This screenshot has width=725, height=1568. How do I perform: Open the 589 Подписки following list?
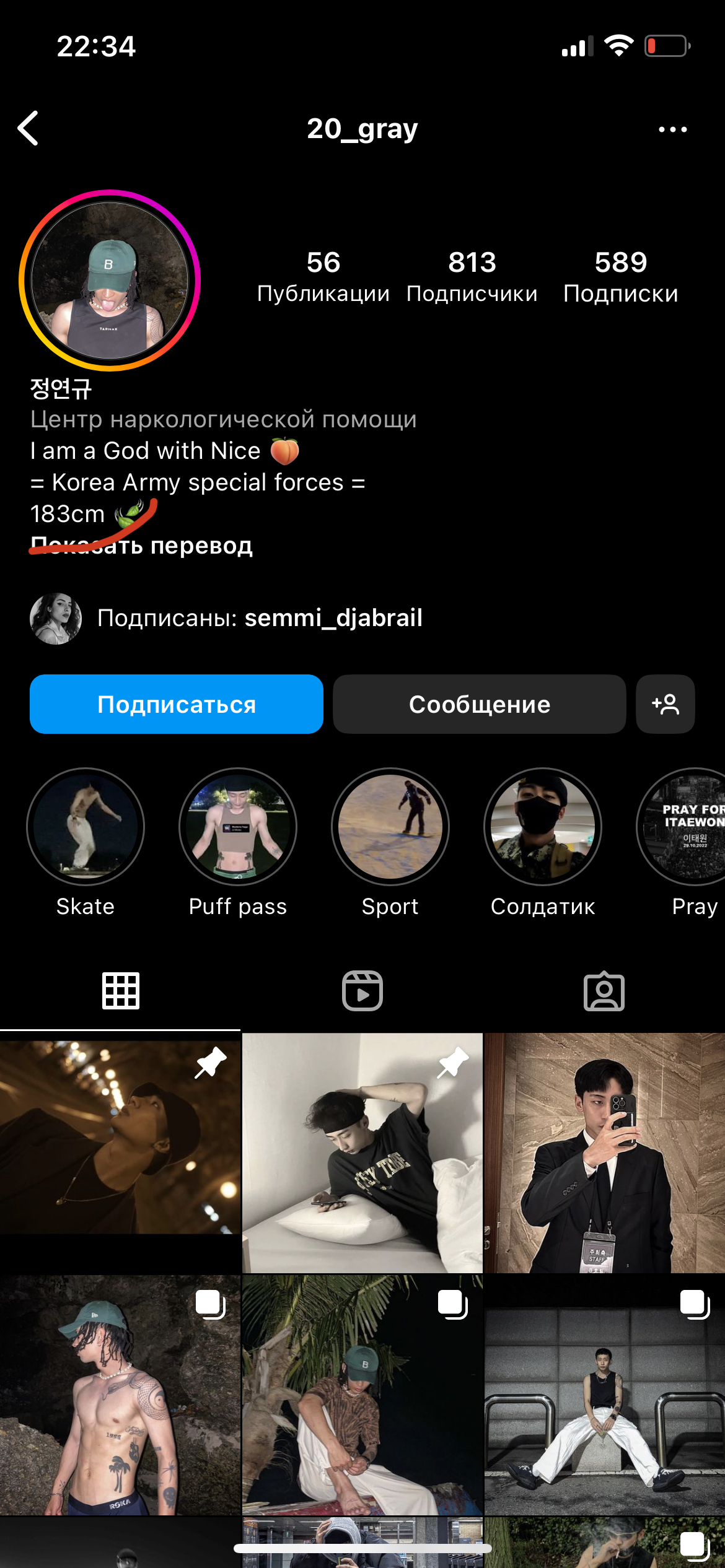coord(620,276)
